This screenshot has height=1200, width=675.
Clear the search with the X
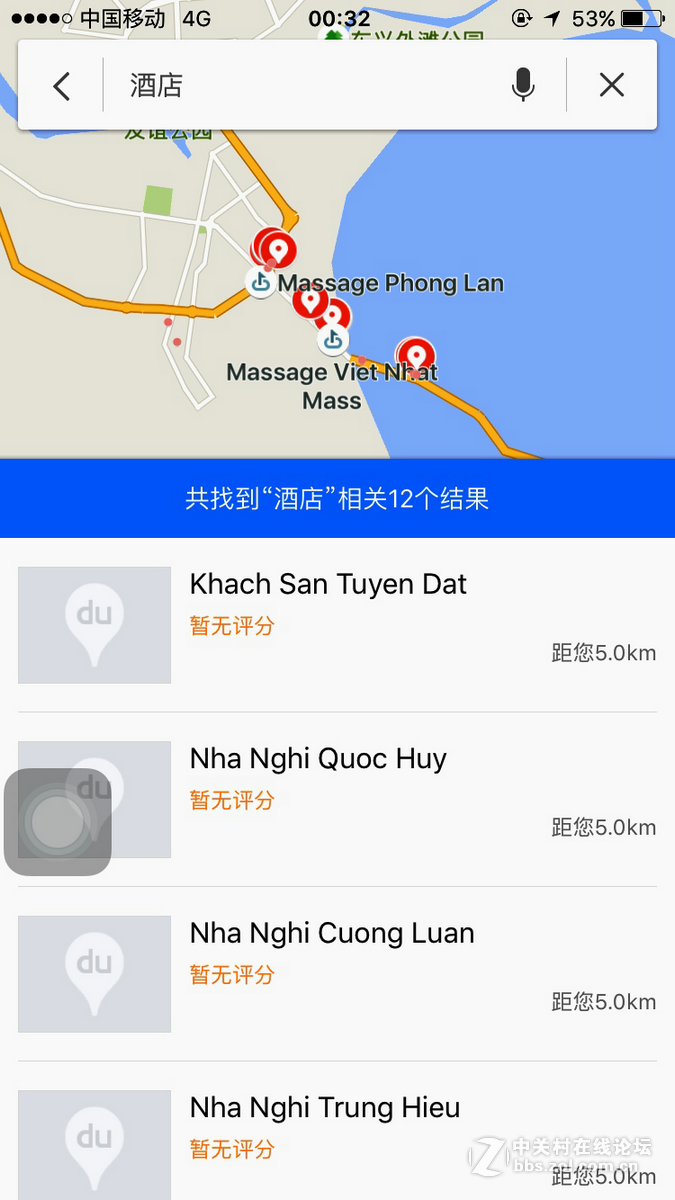(x=612, y=86)
